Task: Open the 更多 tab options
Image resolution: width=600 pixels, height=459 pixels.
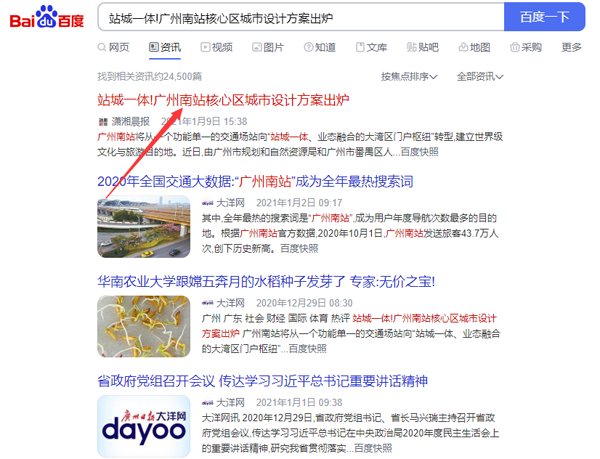Action: (571, 47)
